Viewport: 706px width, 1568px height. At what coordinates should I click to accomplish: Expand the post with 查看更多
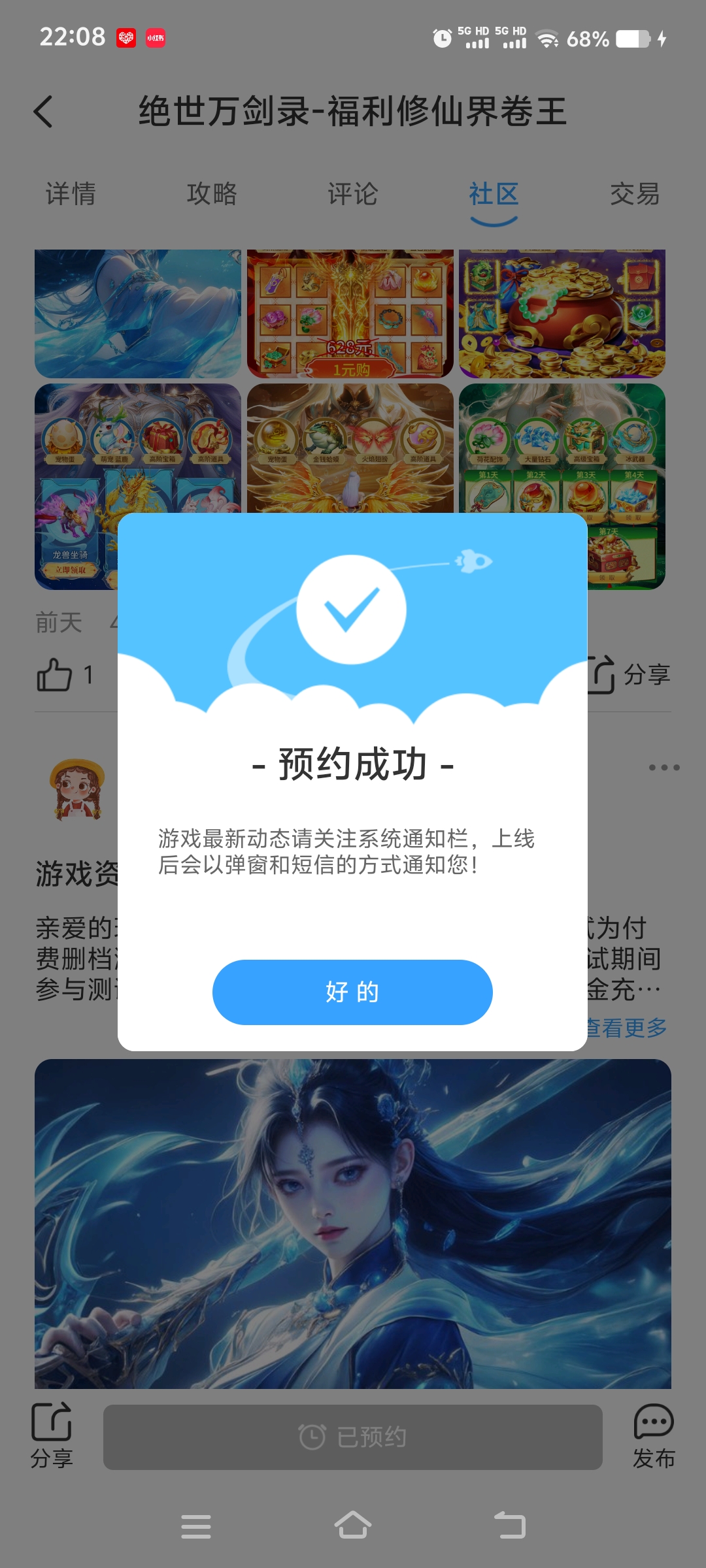click(x=626, y=1028)
